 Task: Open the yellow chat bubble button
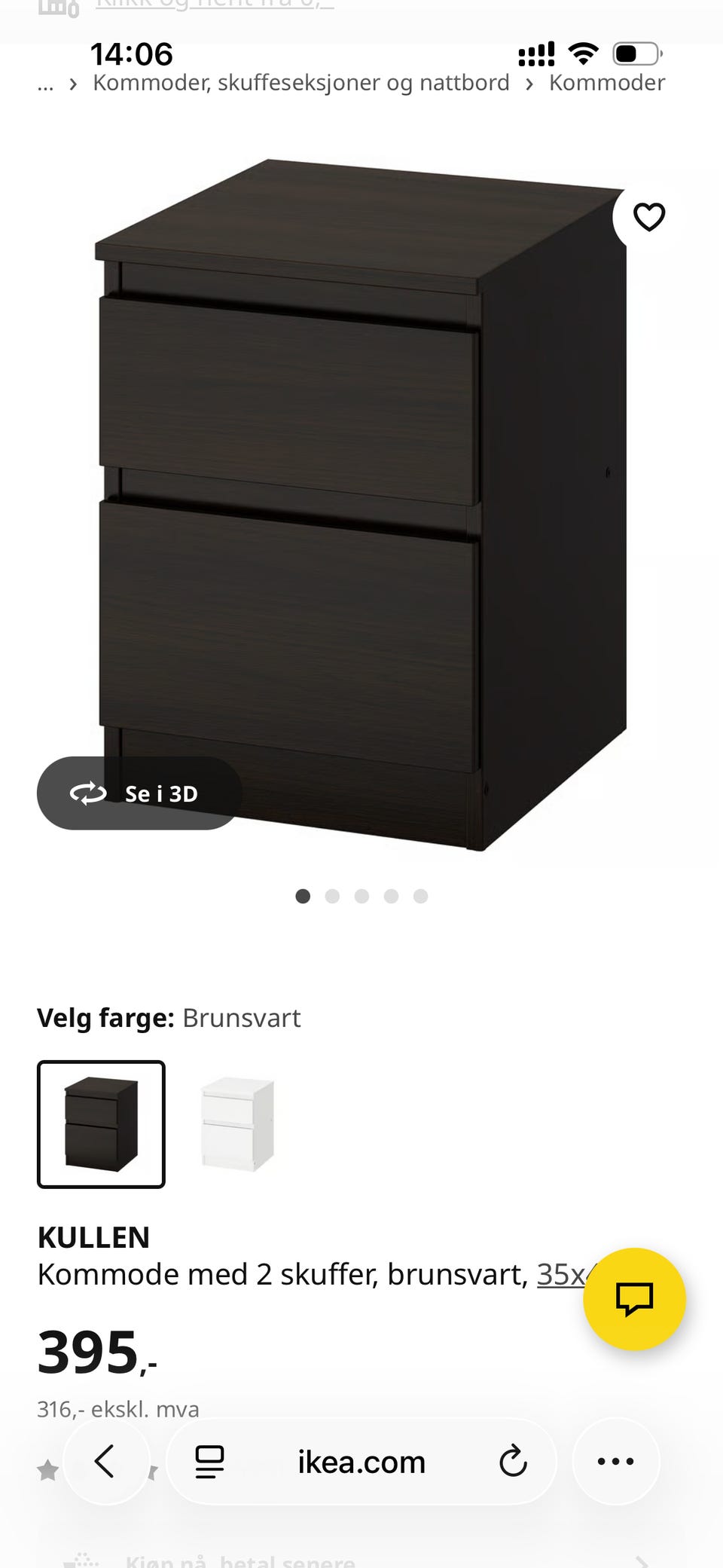pyautogui.click(x=634, y=1299)
